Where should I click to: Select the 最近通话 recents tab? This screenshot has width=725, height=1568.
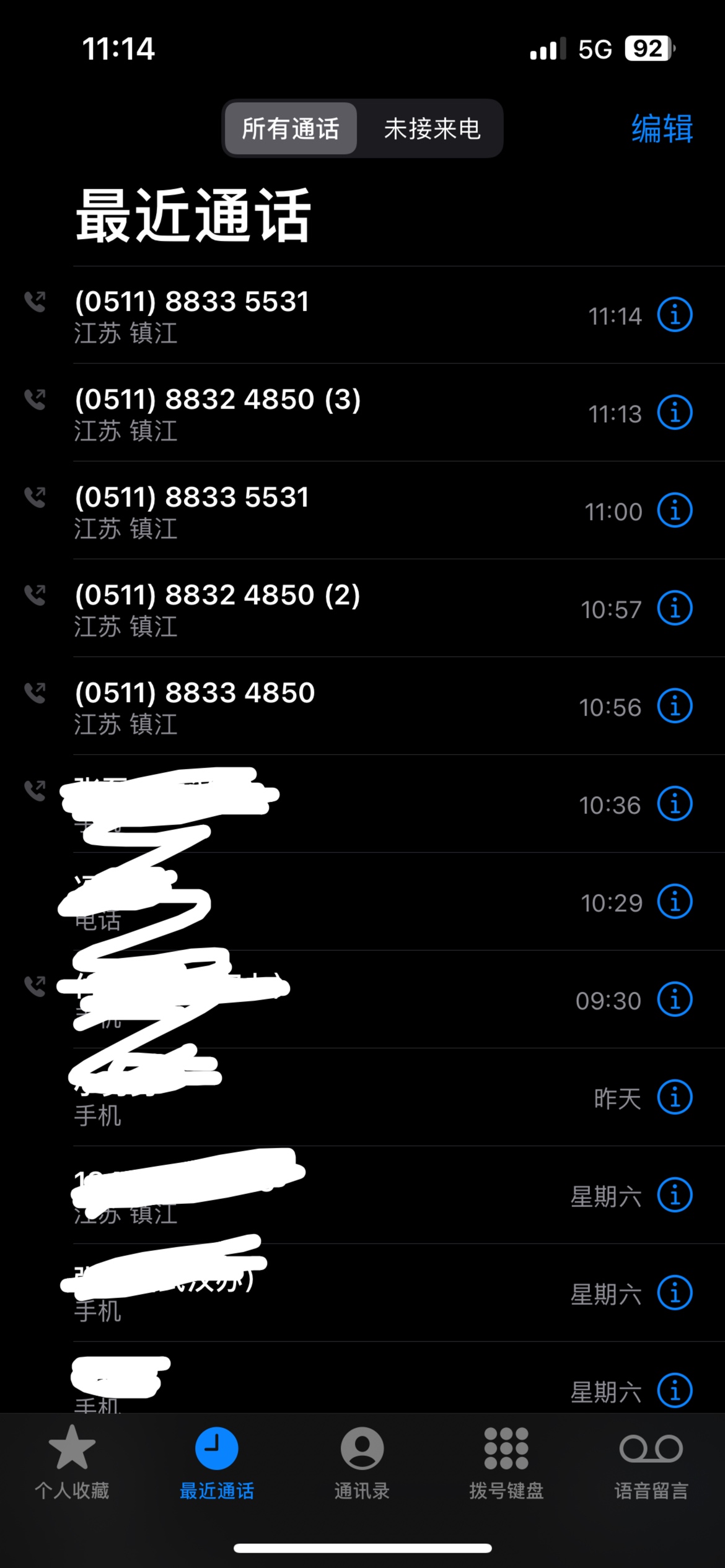click(x=217, y=1463)
